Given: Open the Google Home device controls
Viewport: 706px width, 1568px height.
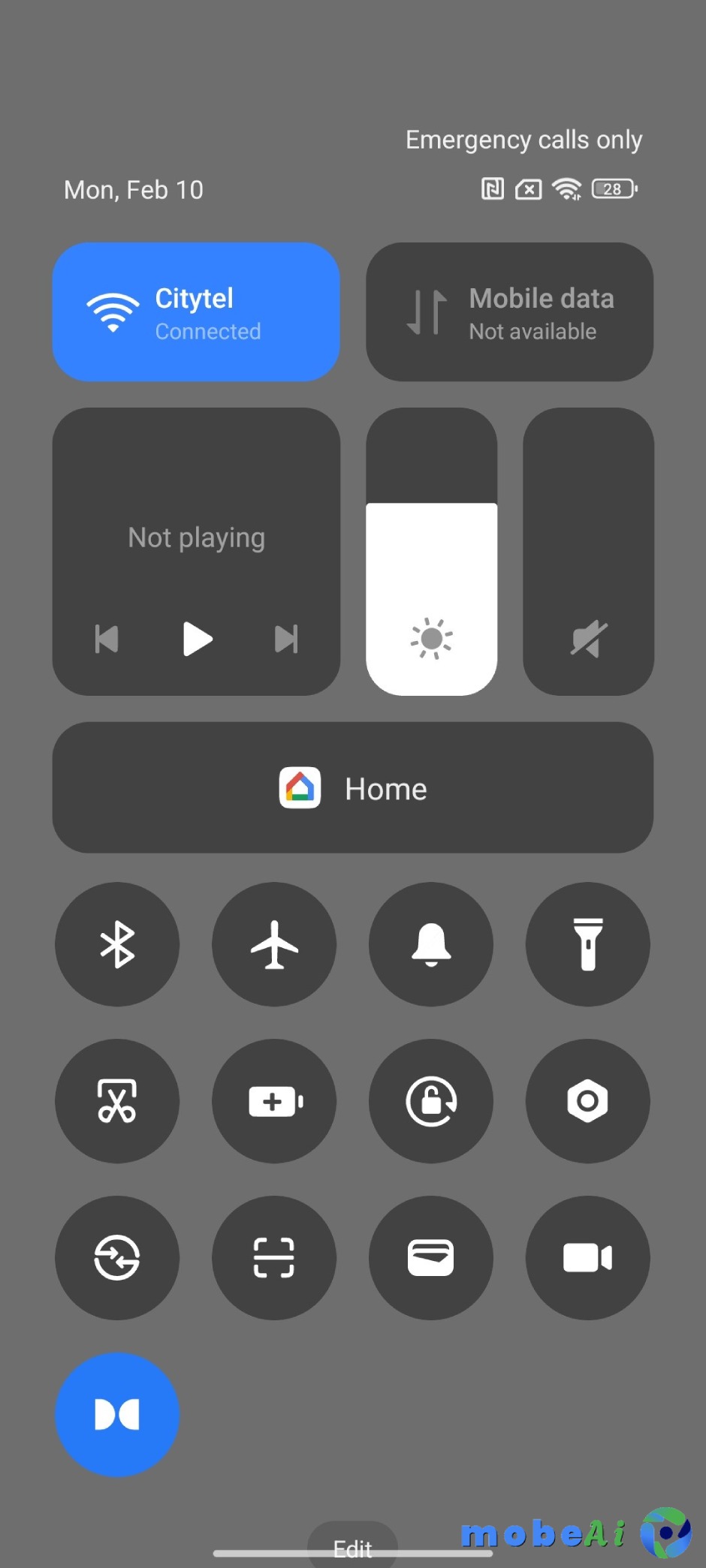Looking at the screenshot, I should (352, 787).
